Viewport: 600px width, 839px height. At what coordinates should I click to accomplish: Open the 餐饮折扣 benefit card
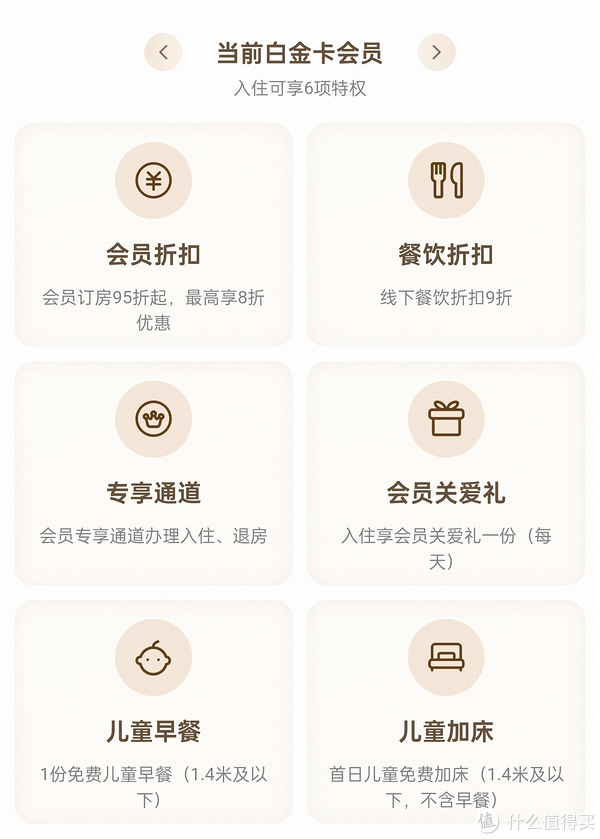click(446, 236)
